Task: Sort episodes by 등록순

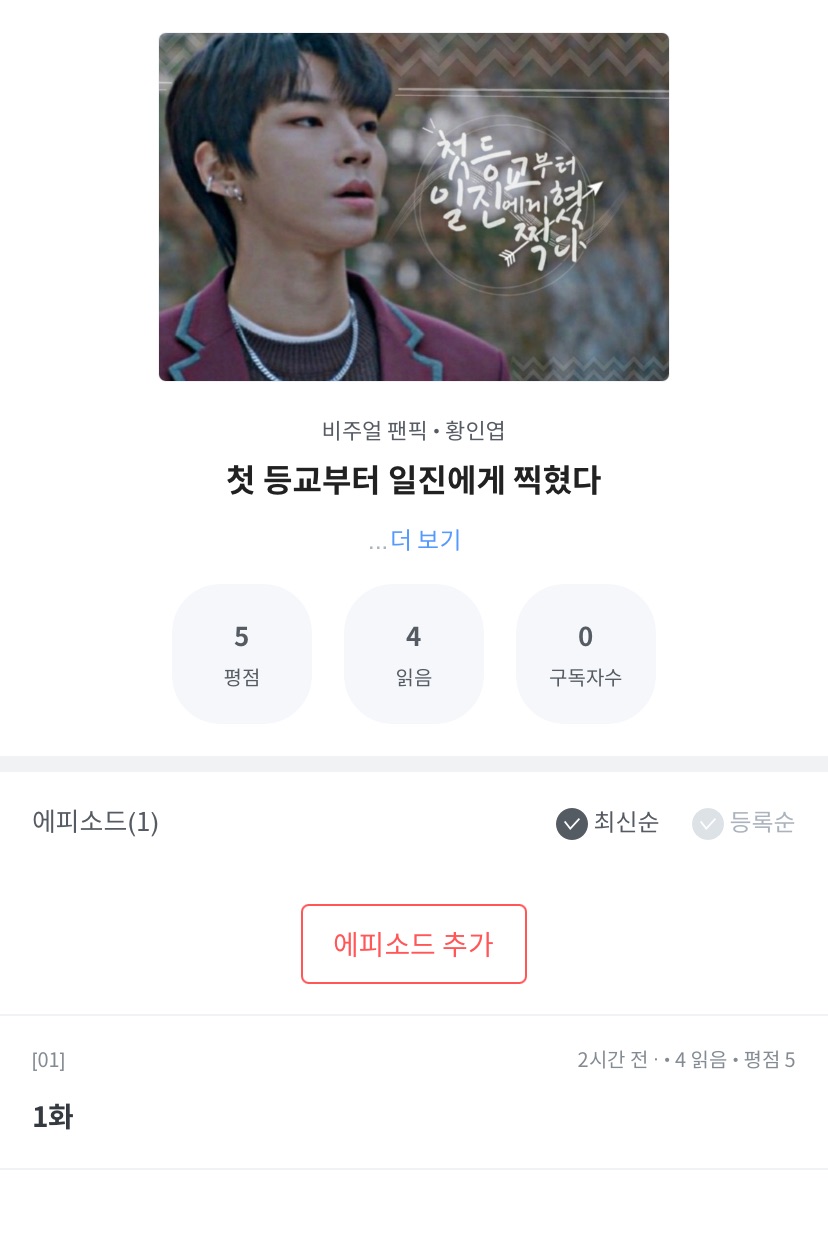Action: click(744, 823)
